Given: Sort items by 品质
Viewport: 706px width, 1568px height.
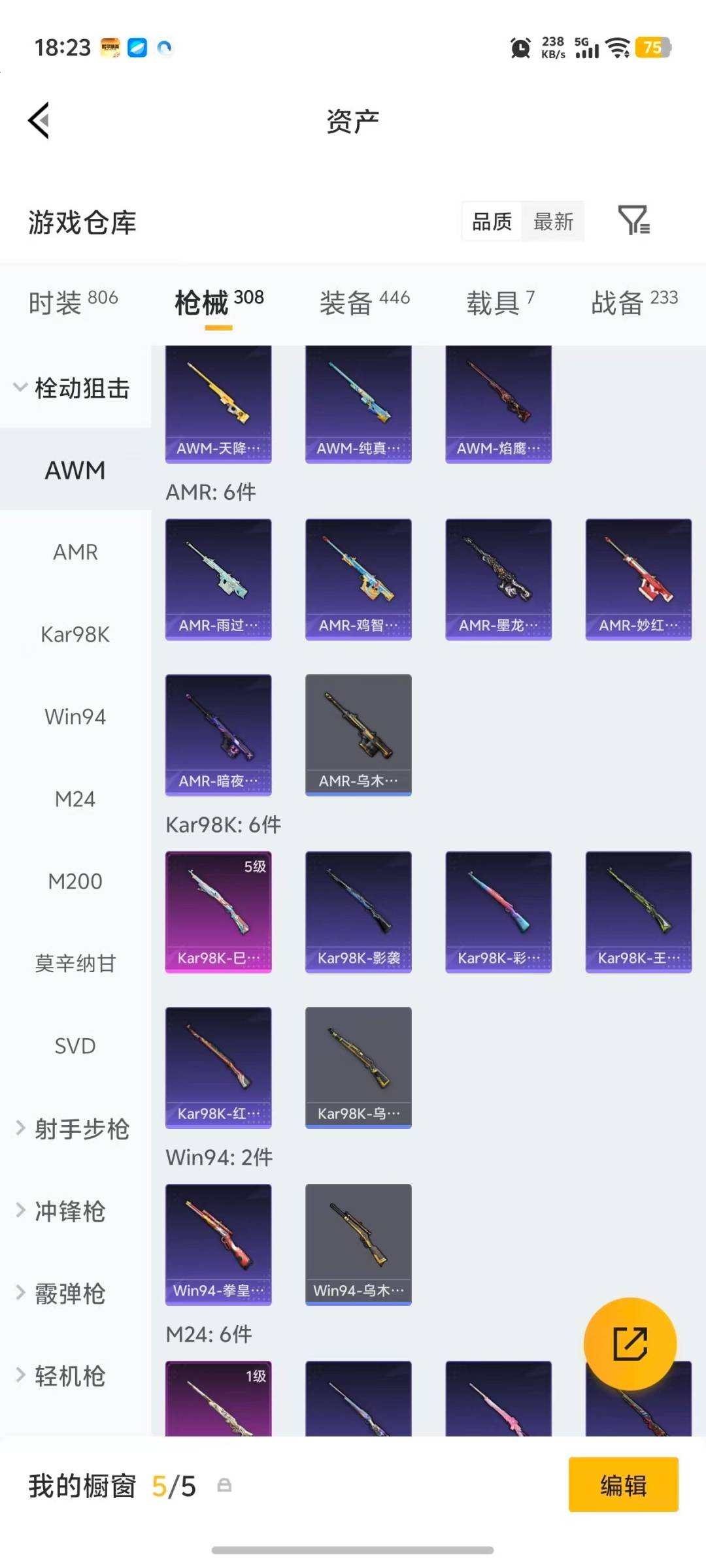Looking at the screenshot, I should [492, 221].
